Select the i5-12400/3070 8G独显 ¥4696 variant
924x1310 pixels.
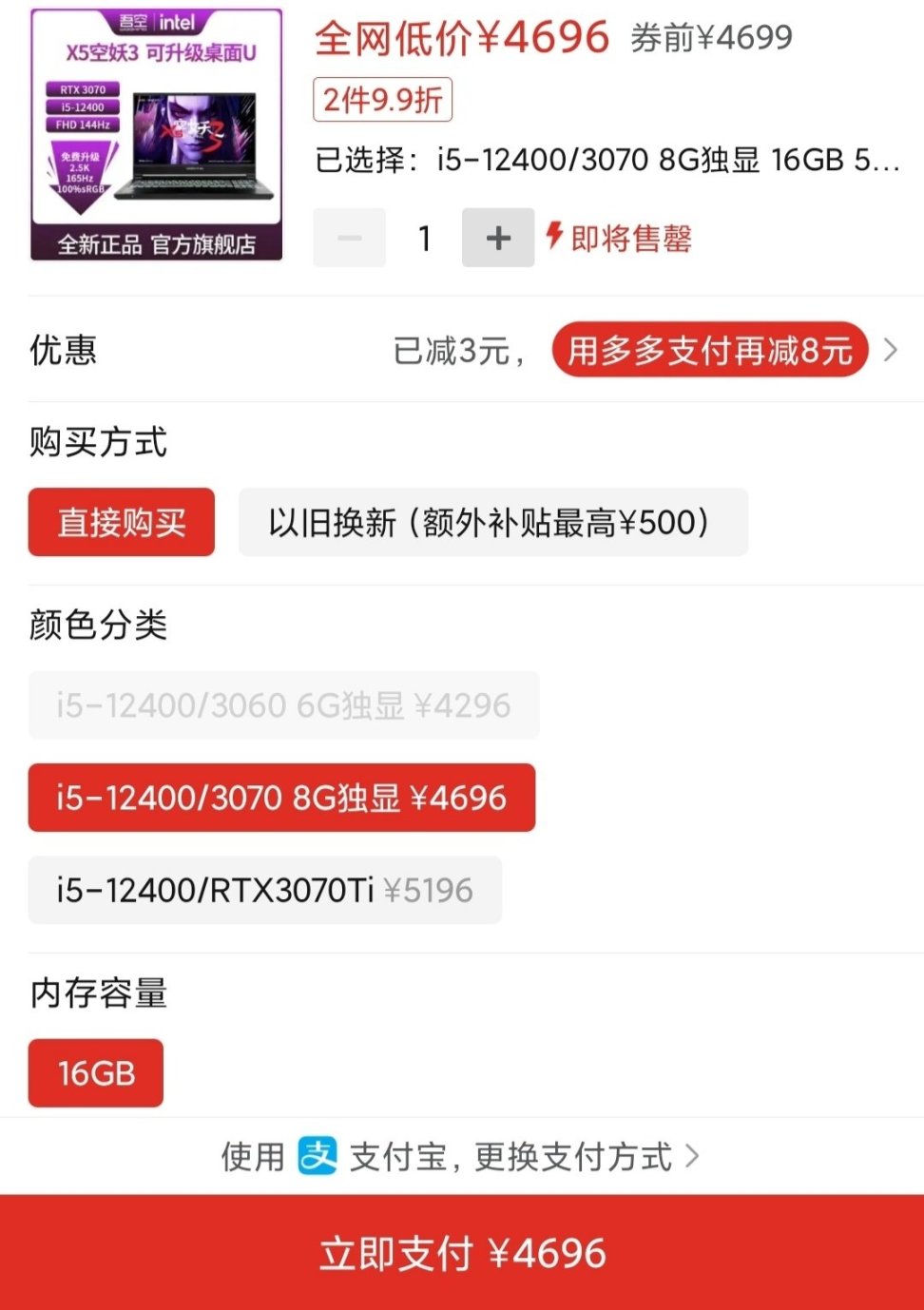tap(281, 798)
